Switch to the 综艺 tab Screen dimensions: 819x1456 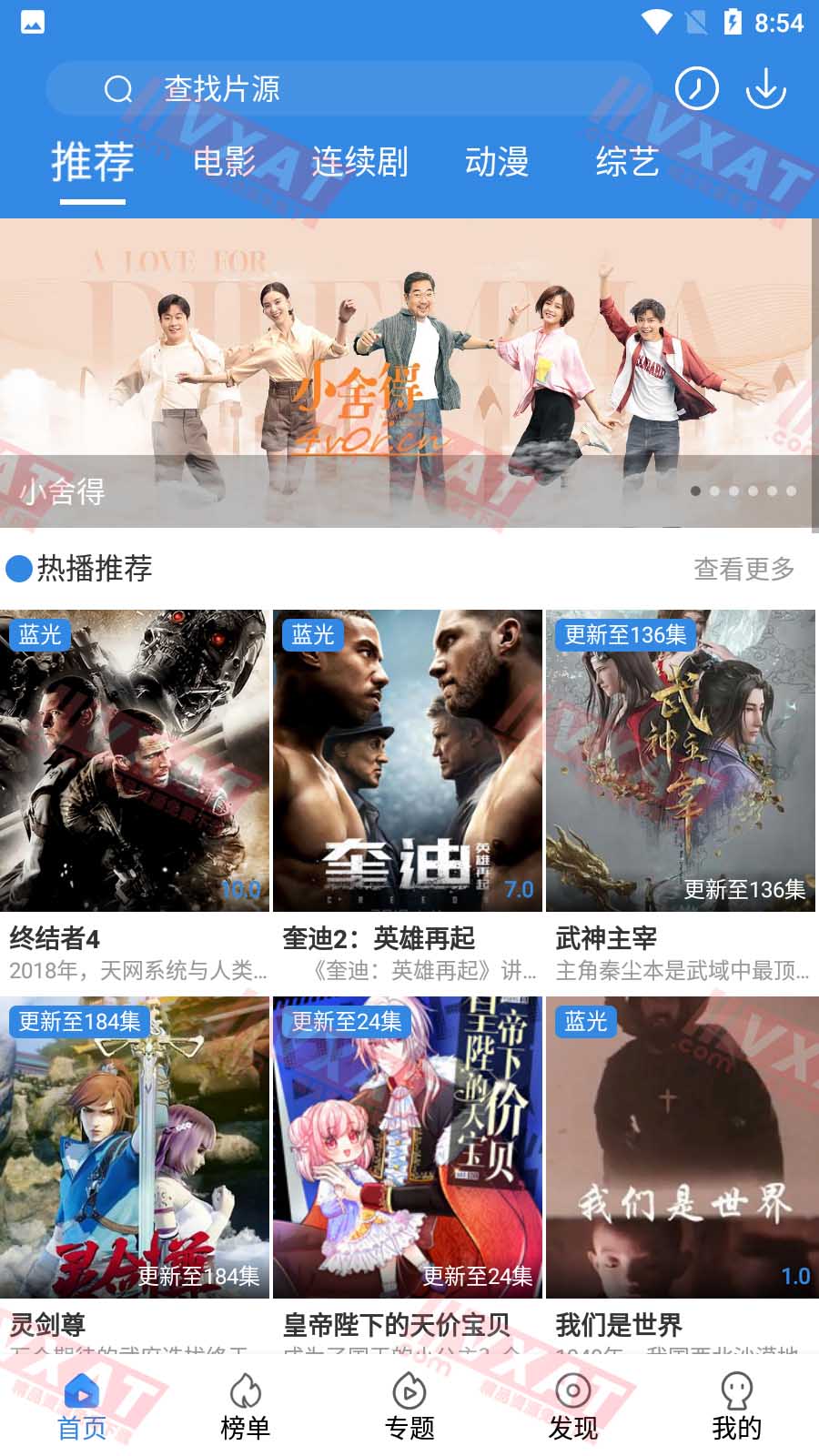point(629,162)
